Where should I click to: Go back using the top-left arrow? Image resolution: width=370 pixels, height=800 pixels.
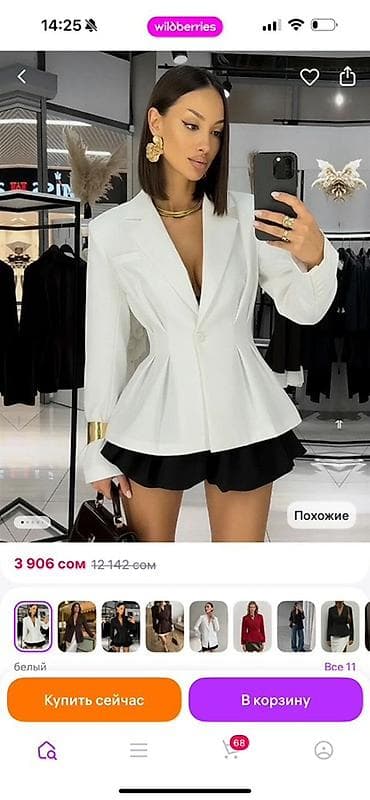(x=21, y=77)
